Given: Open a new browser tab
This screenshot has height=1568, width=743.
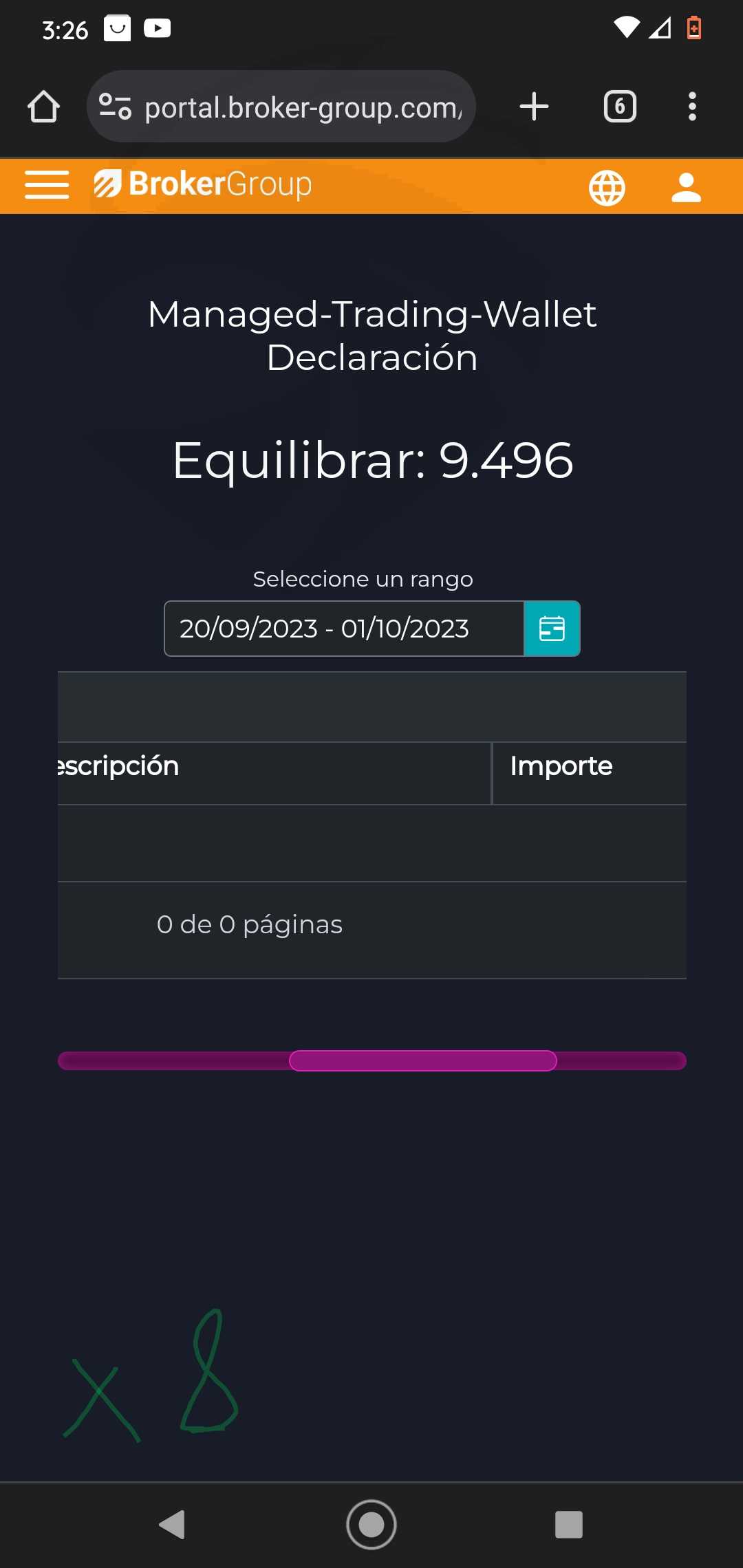Looking at the screenshot, I should (534, 107).
